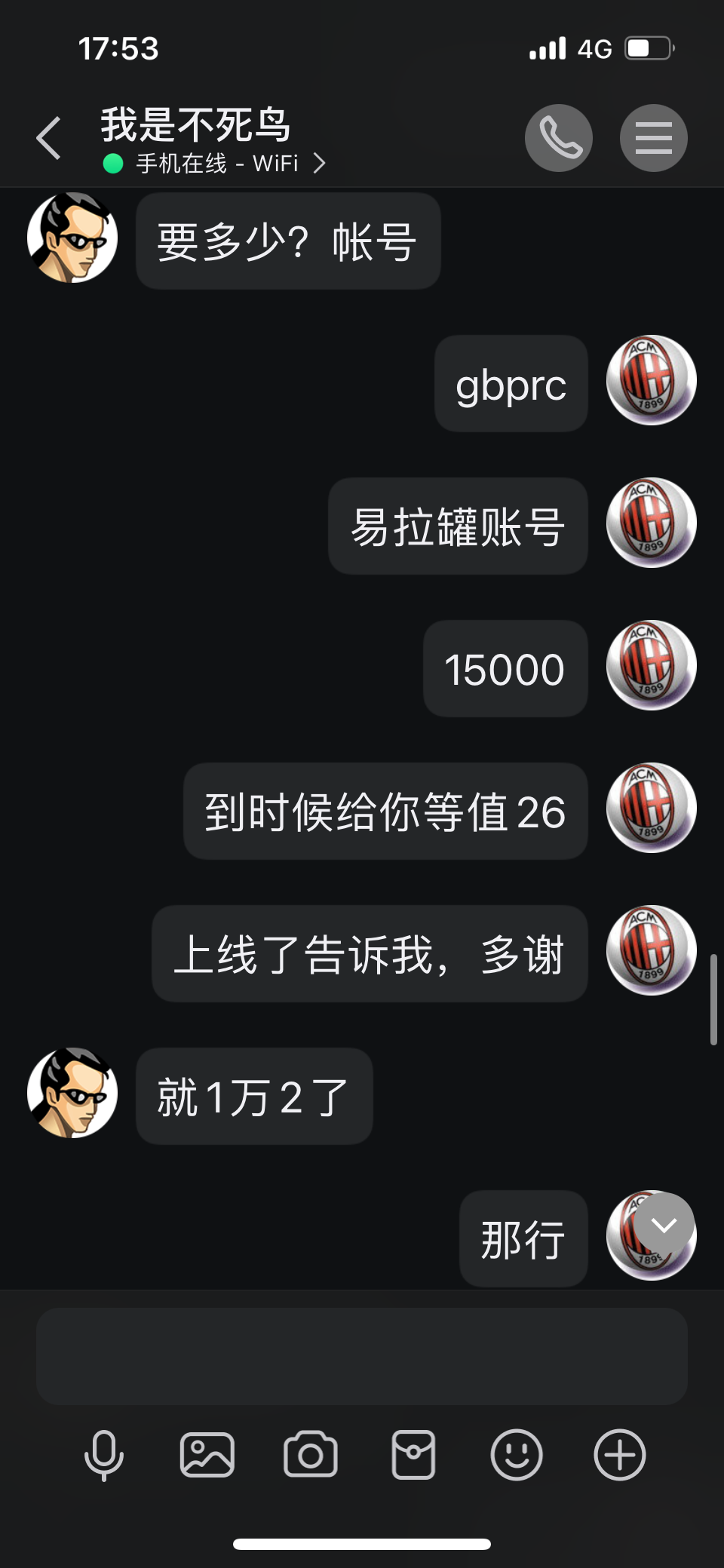Viewport: 724px width, 1568px height.
Task: Open the camera to take a photo
Action: 311,1454
